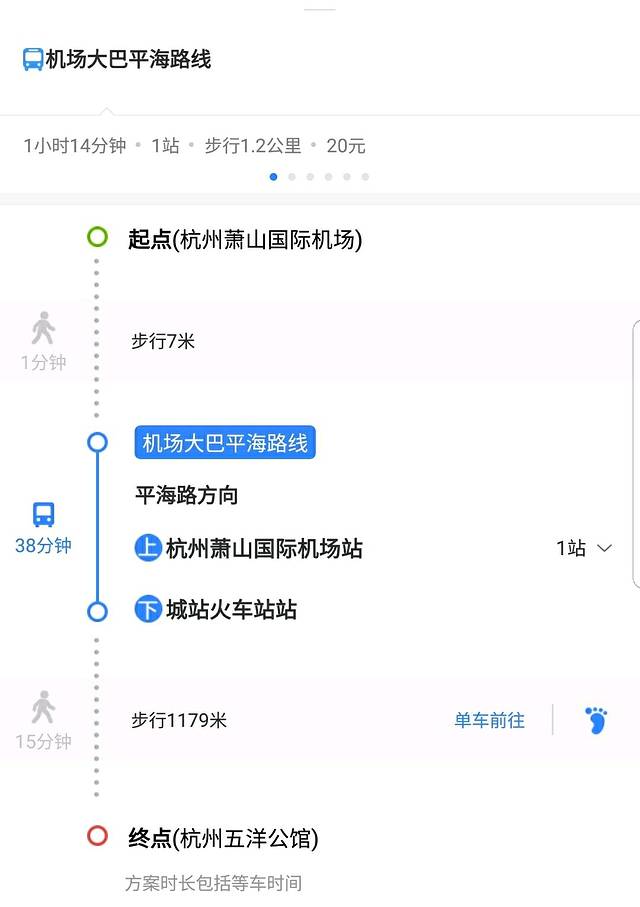Expand the 1站 stops list

point(584,548)
